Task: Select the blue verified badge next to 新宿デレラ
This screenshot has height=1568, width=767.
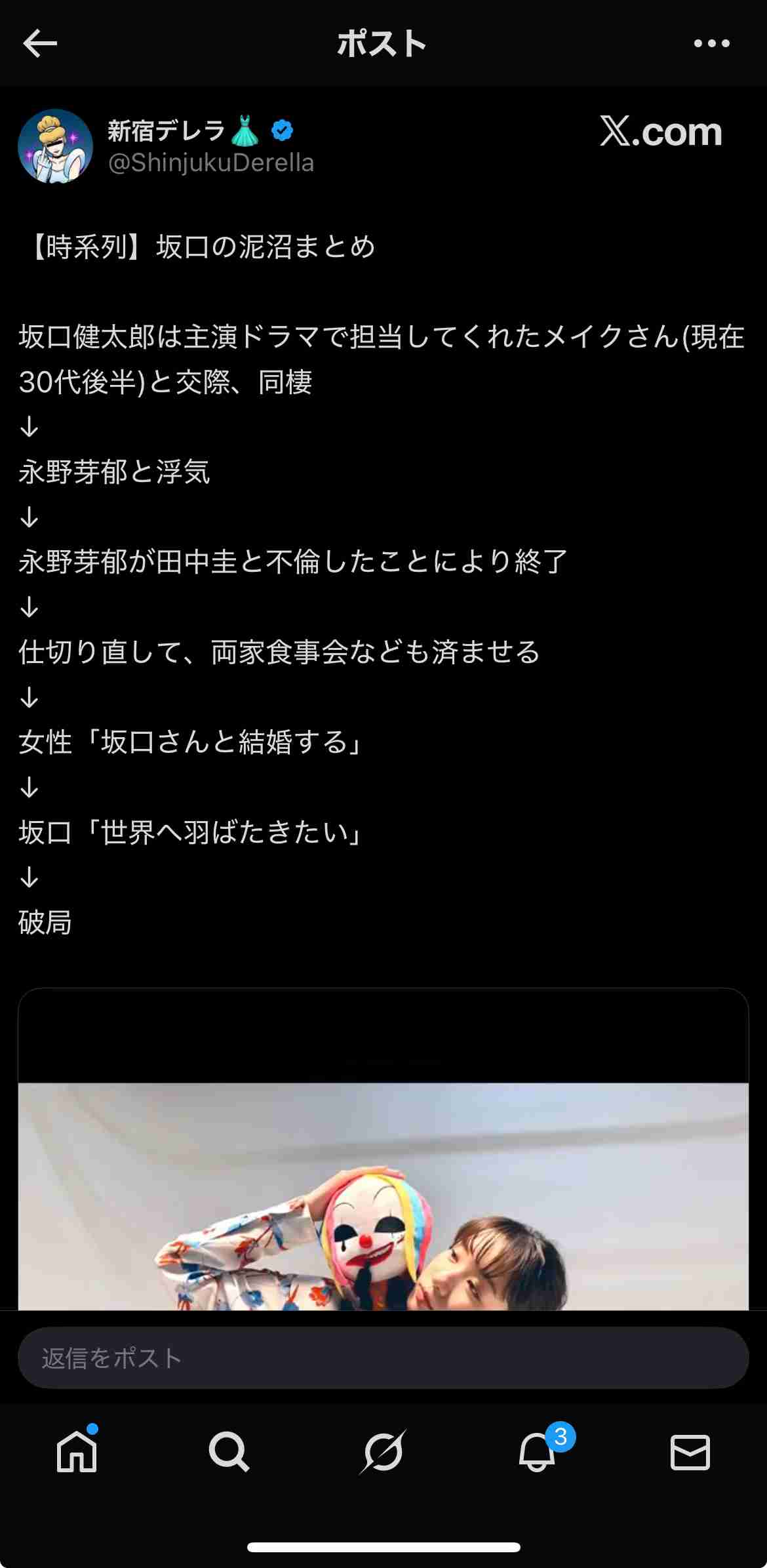Action: pyautogui.click(x=281, y=129)
